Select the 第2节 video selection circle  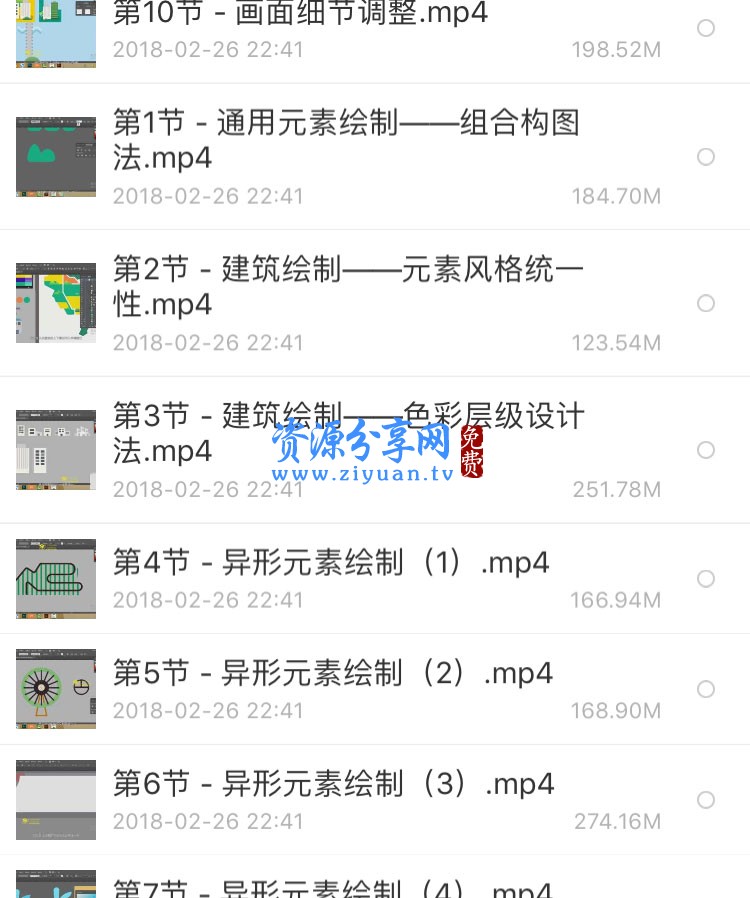click(706, 303)
